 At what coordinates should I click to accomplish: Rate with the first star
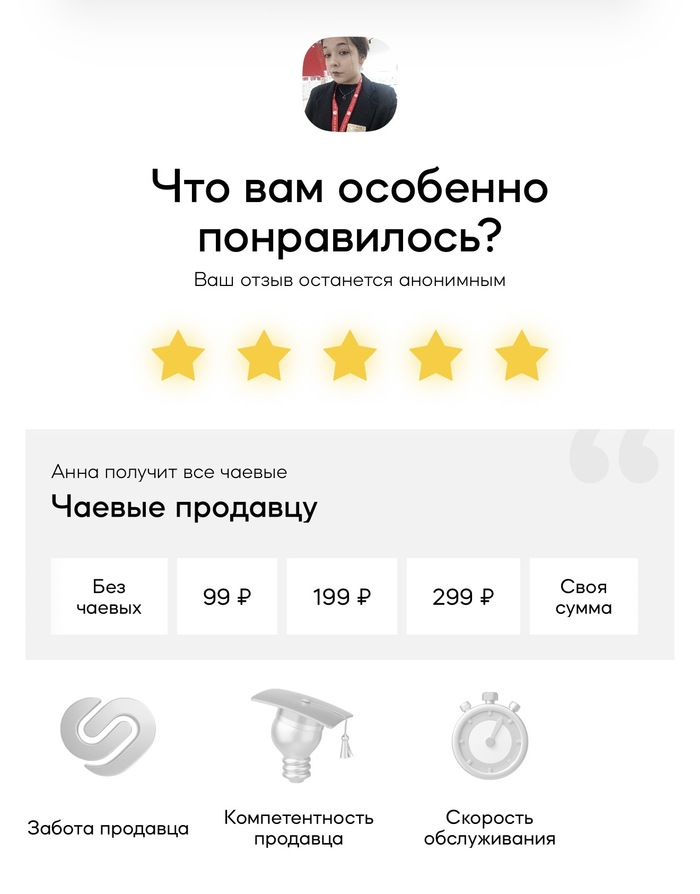[x=178, y=357]
